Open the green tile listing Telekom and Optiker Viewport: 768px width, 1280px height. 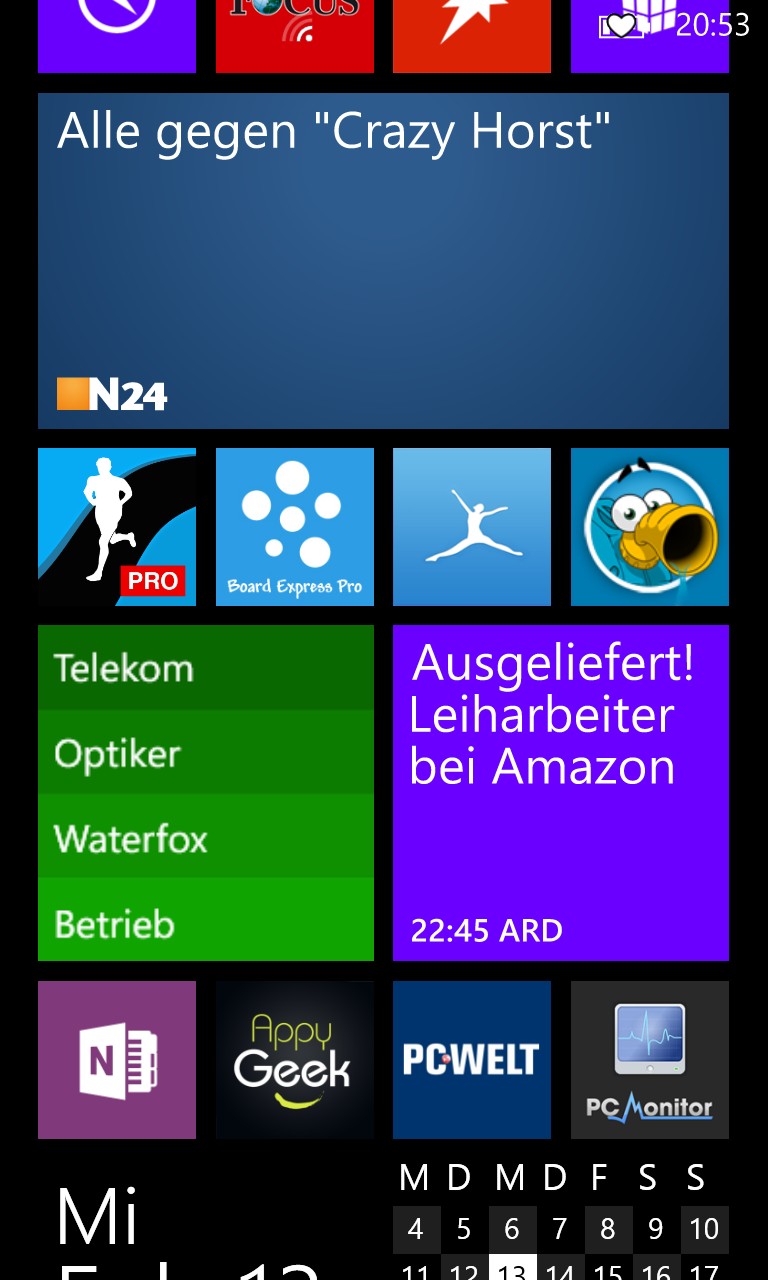click(206, 793)
